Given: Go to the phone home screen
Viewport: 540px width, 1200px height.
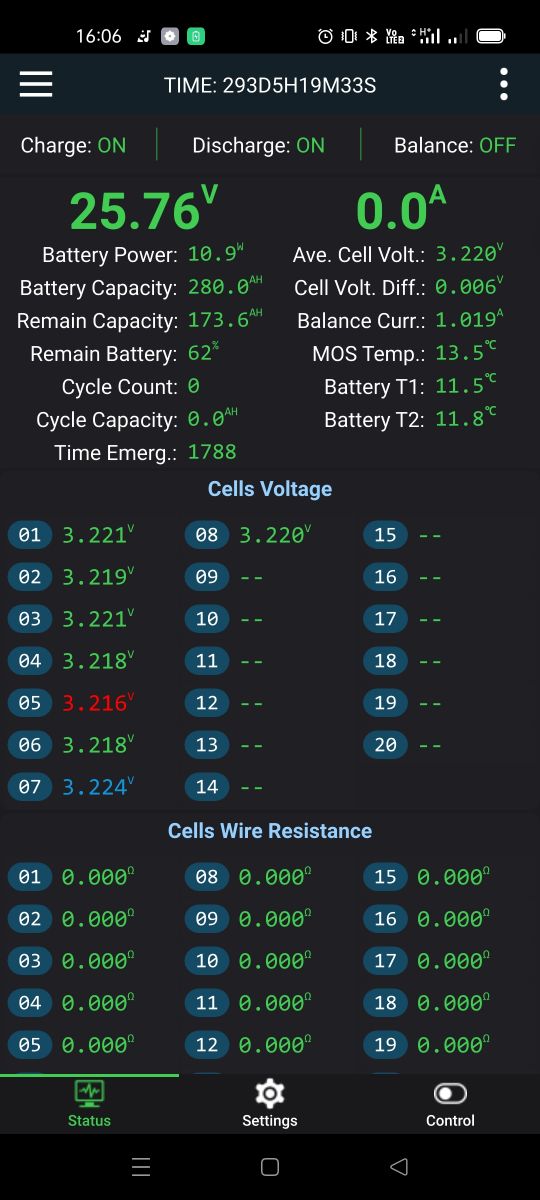Looking at the screenshot, I should pyautogui.click(x=269, y=1166).
